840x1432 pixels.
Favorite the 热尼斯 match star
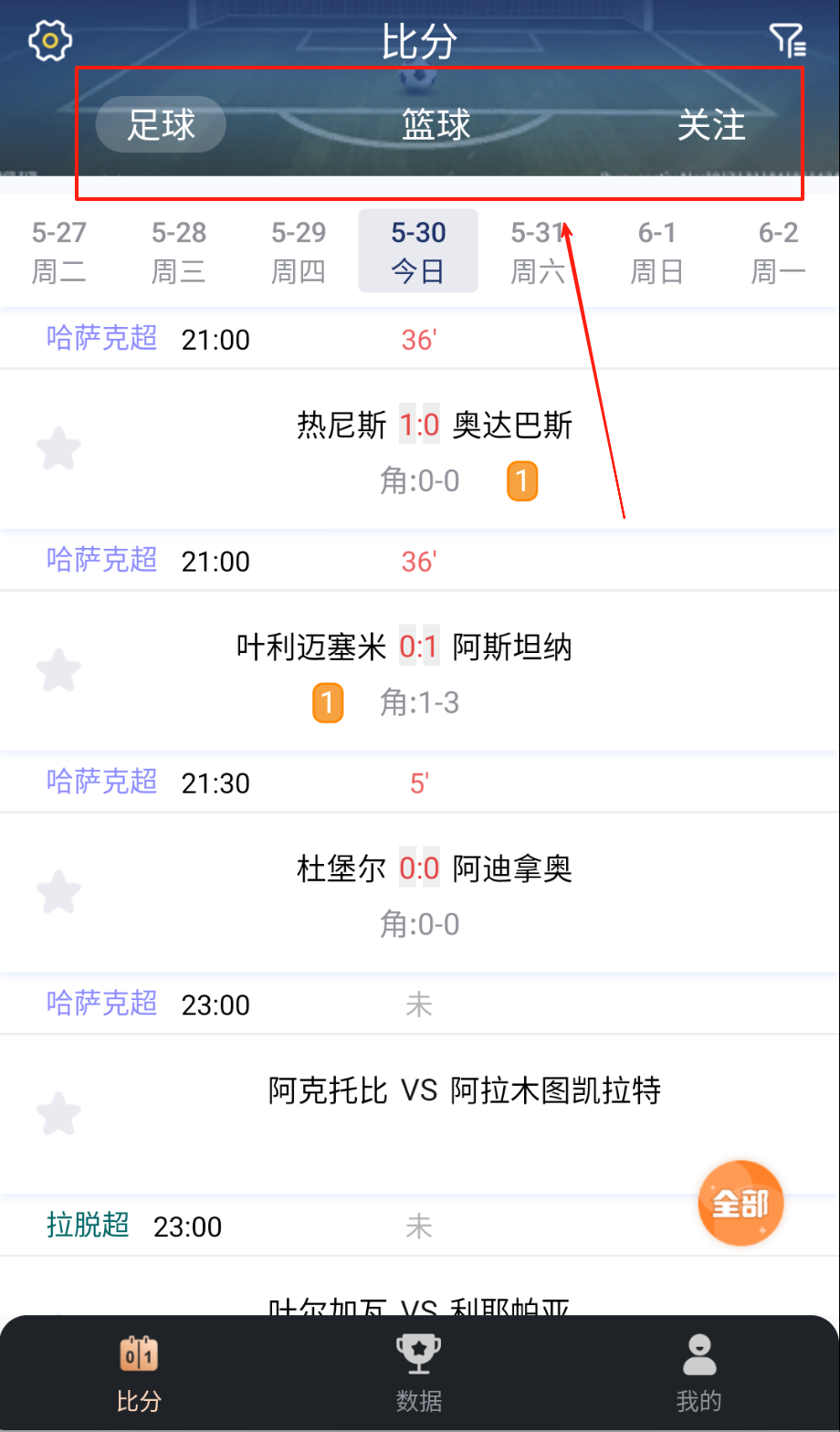58,448
